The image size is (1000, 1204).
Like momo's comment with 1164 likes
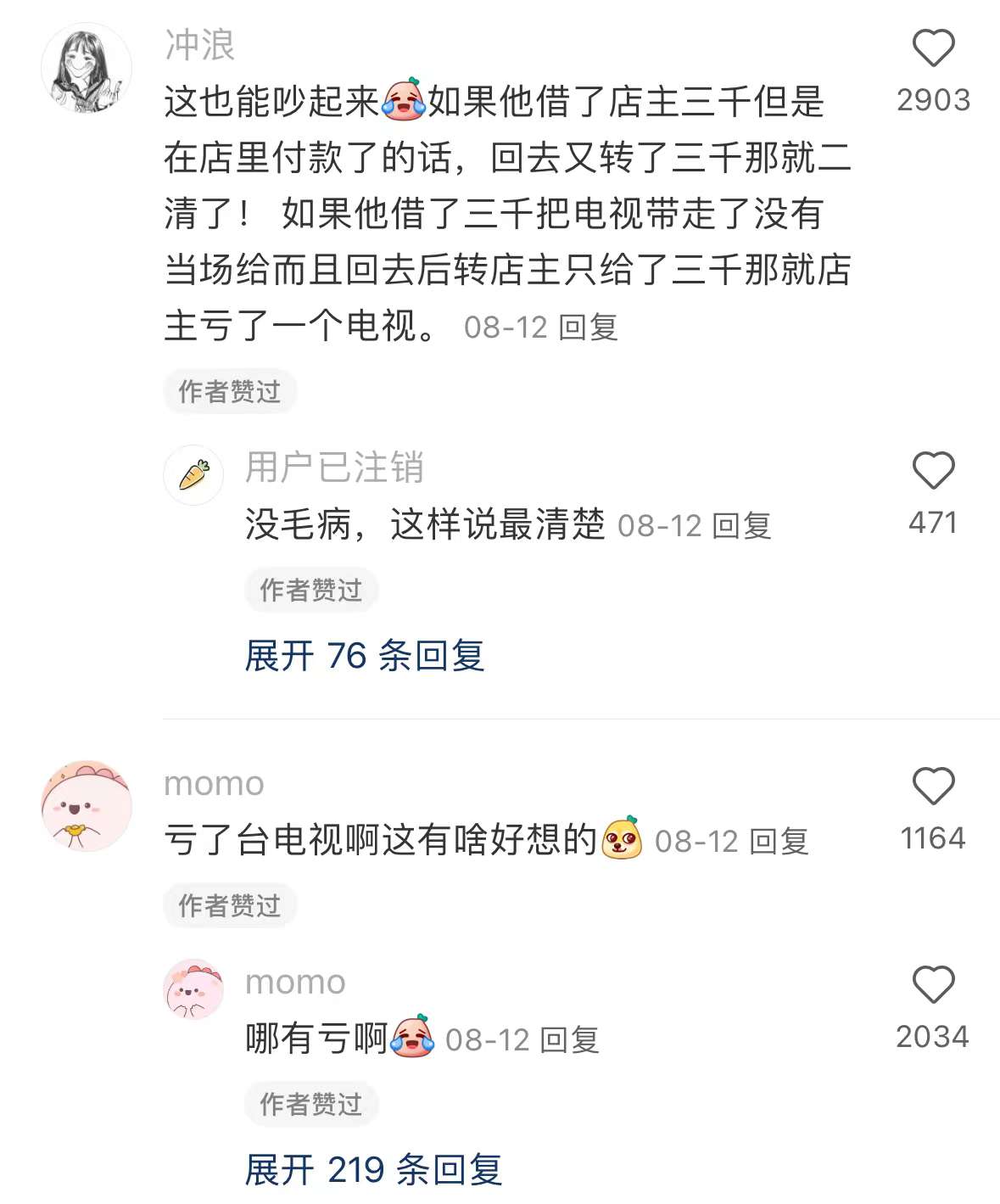pyautogui.click(x=933, y=787)
